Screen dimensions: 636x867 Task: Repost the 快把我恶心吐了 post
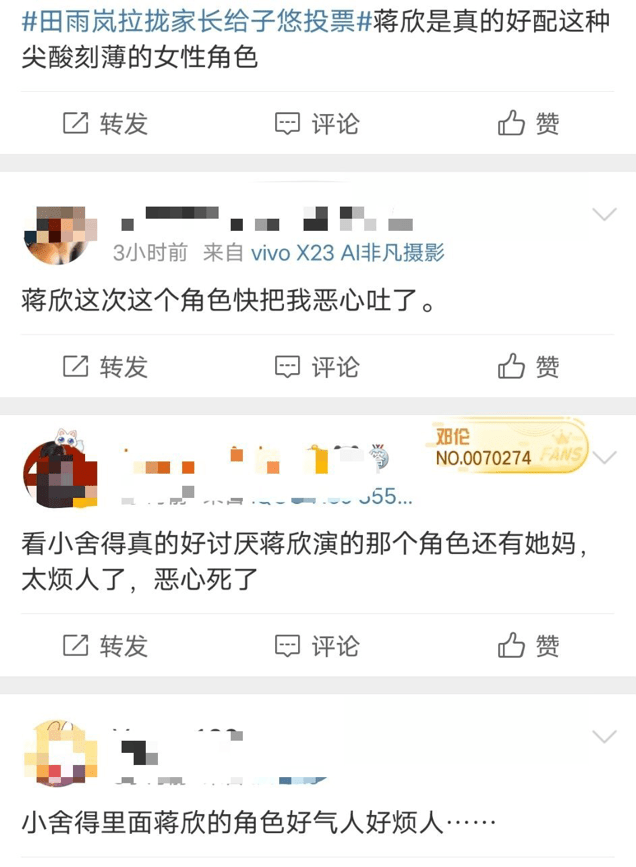tap(105, 366)
